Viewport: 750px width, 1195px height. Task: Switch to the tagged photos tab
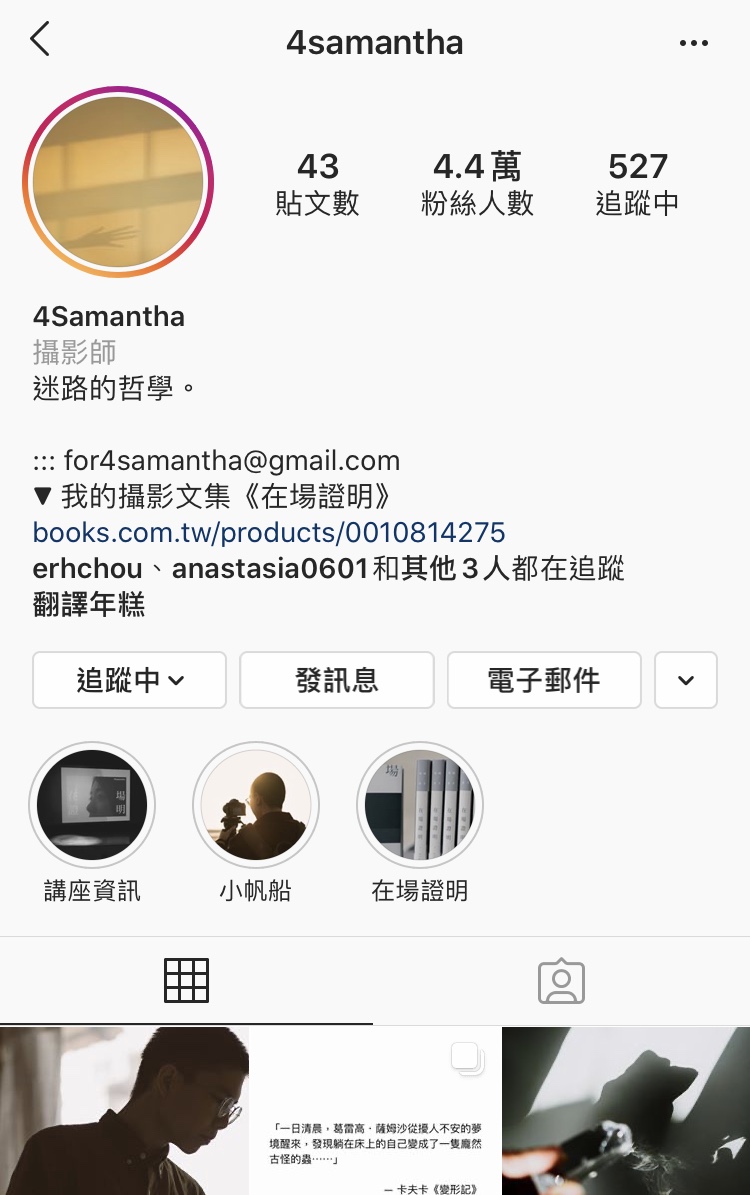[561, 980]
